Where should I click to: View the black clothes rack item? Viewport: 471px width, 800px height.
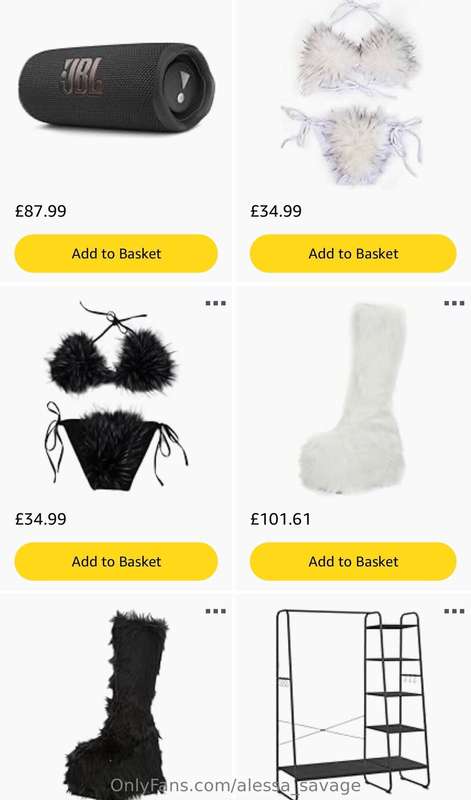(x=352, y=703)
